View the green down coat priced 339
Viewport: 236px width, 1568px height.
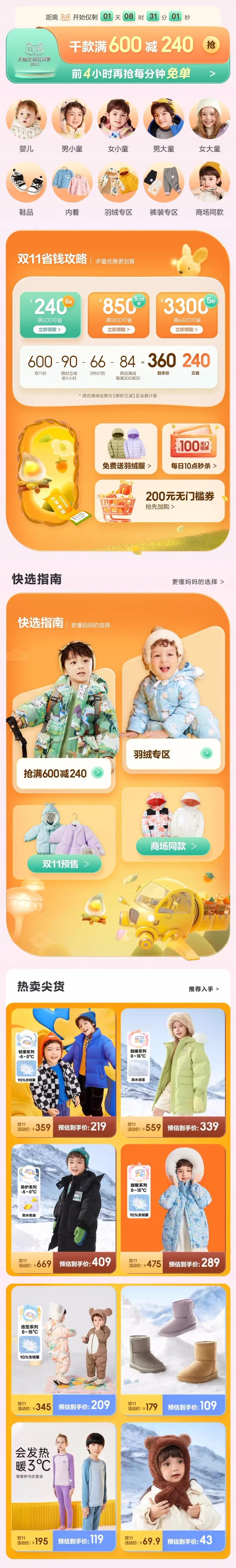(173, 1071)
